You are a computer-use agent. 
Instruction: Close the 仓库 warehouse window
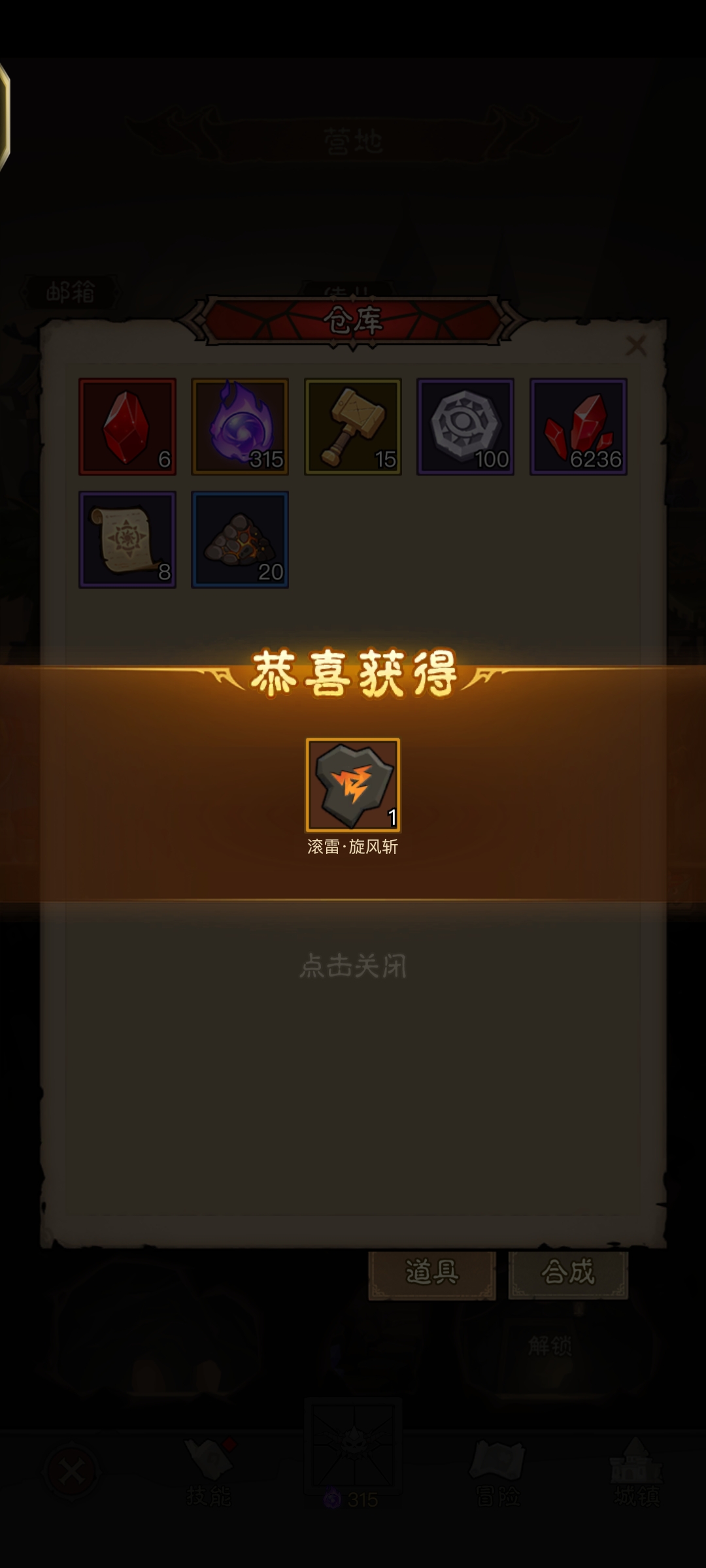[636, 346]
